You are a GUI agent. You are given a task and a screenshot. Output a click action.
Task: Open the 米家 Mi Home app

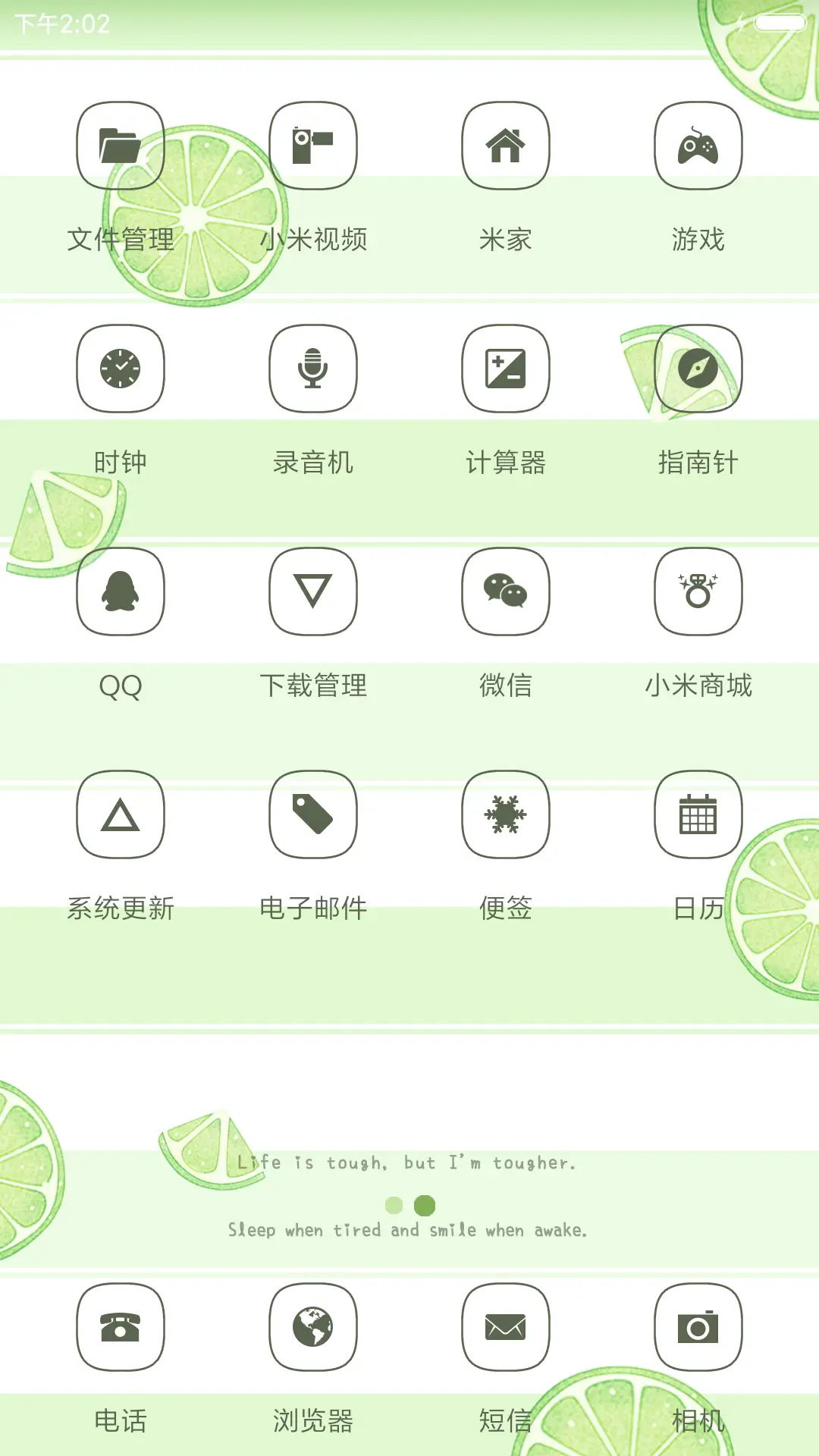505,146
